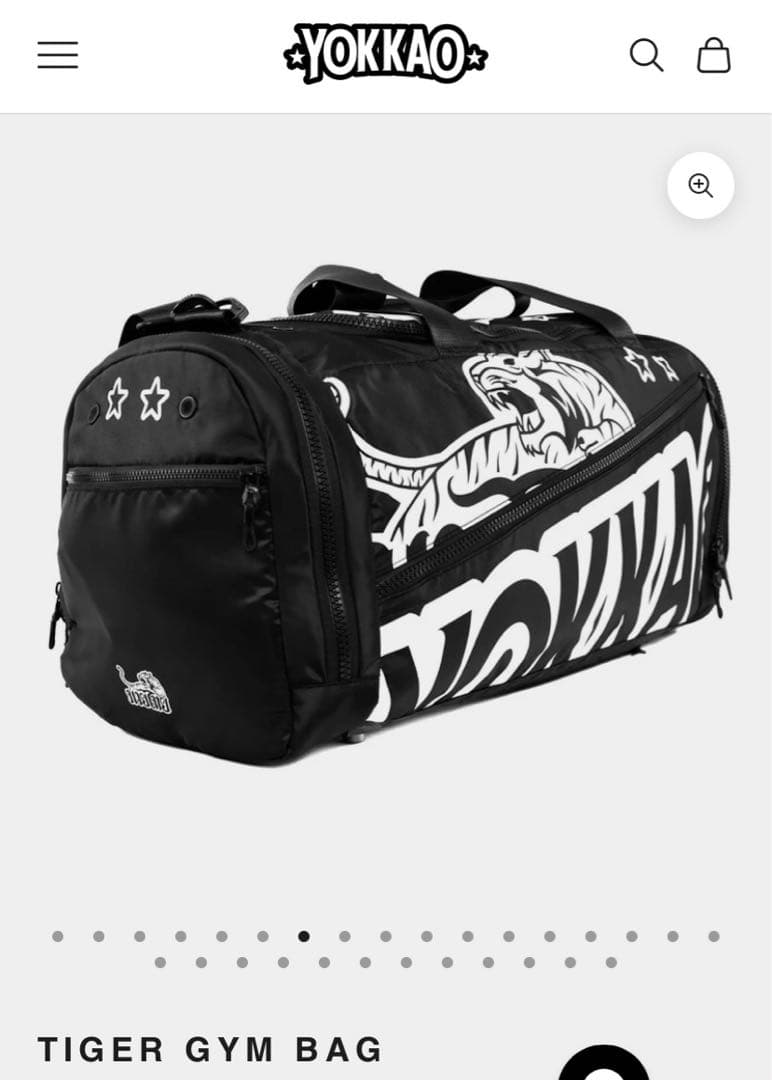The image size is (772, 1080).
Task: Open the TIGER GYM BAG product title
Action: coord(210,1051)
